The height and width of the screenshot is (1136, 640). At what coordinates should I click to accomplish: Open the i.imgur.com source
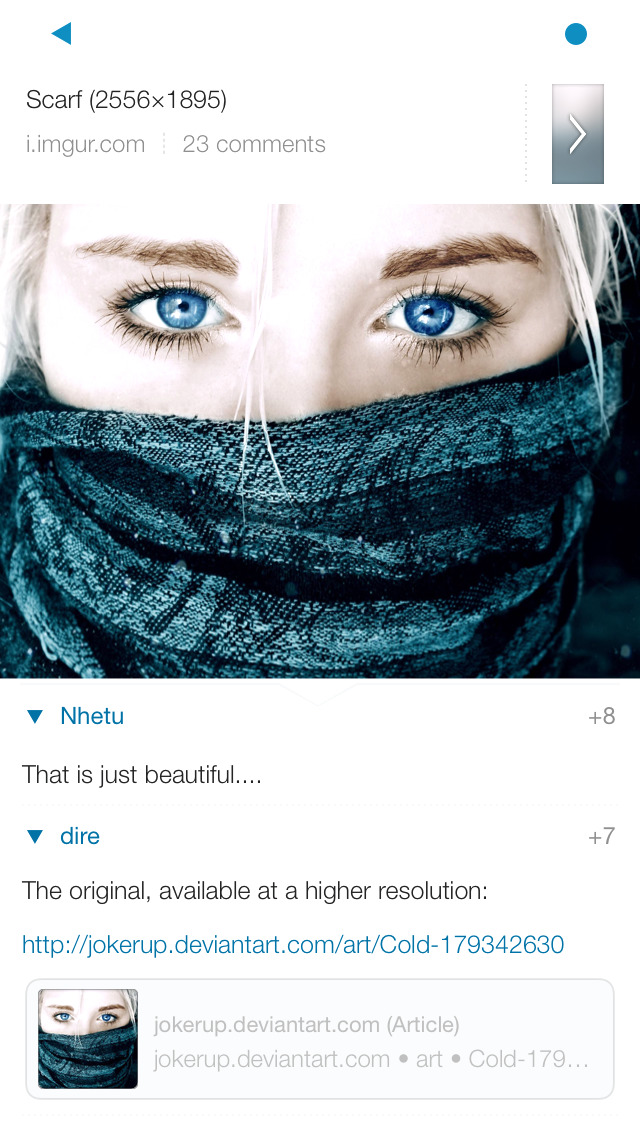point(85,144)
